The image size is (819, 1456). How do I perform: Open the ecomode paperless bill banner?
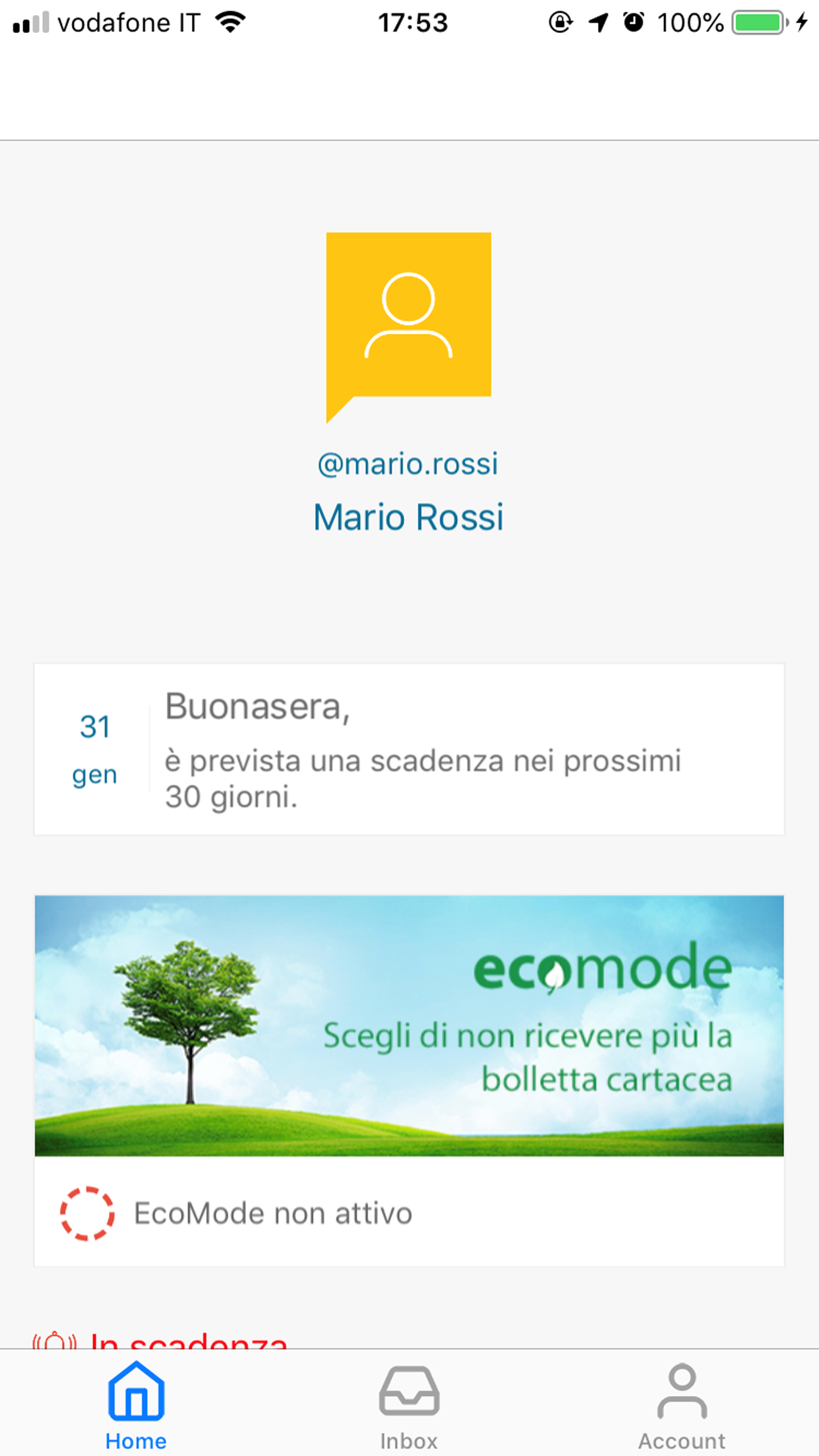click(409, 1025)
